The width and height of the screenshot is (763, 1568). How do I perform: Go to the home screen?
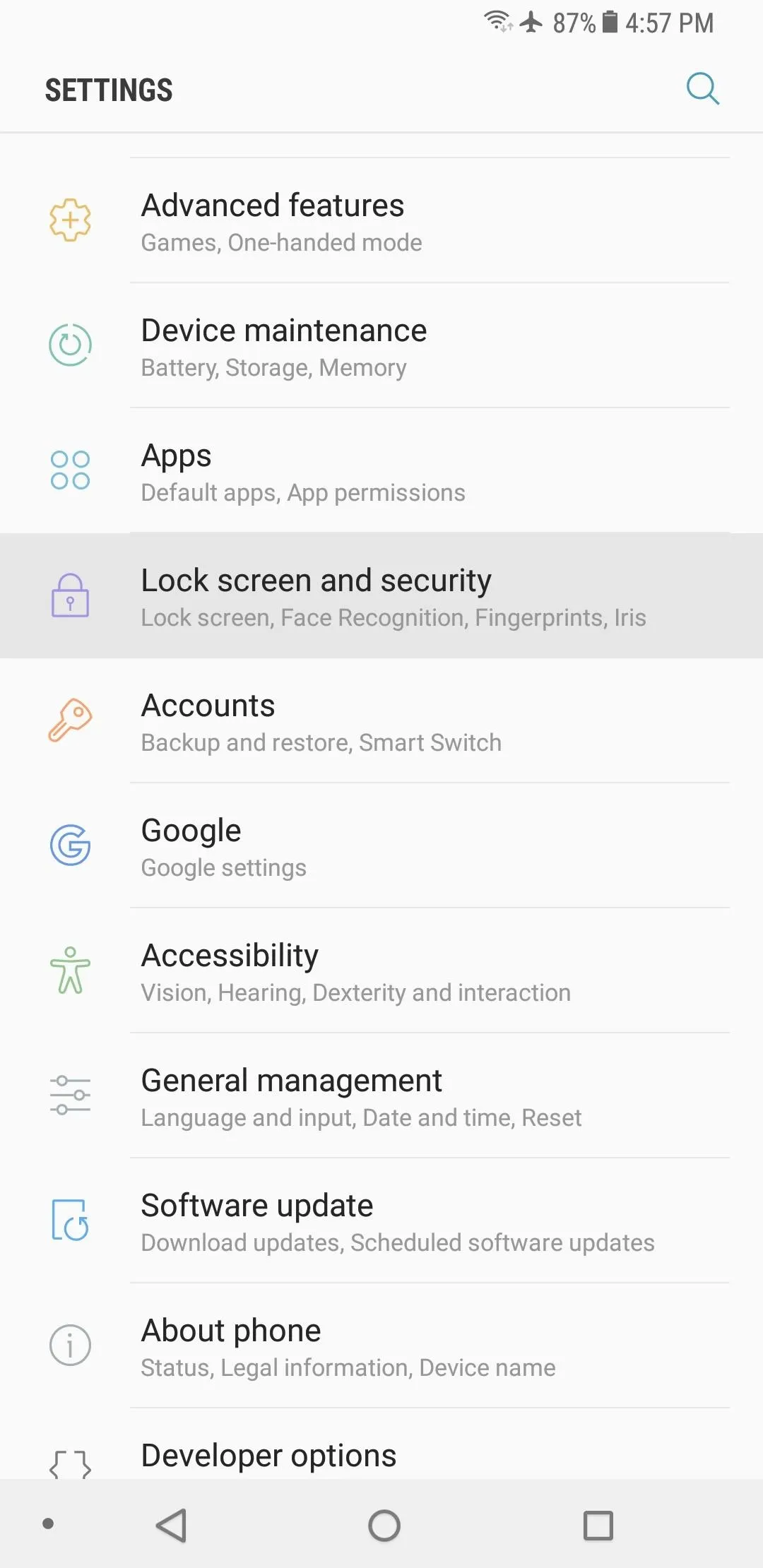[384, 1525]
